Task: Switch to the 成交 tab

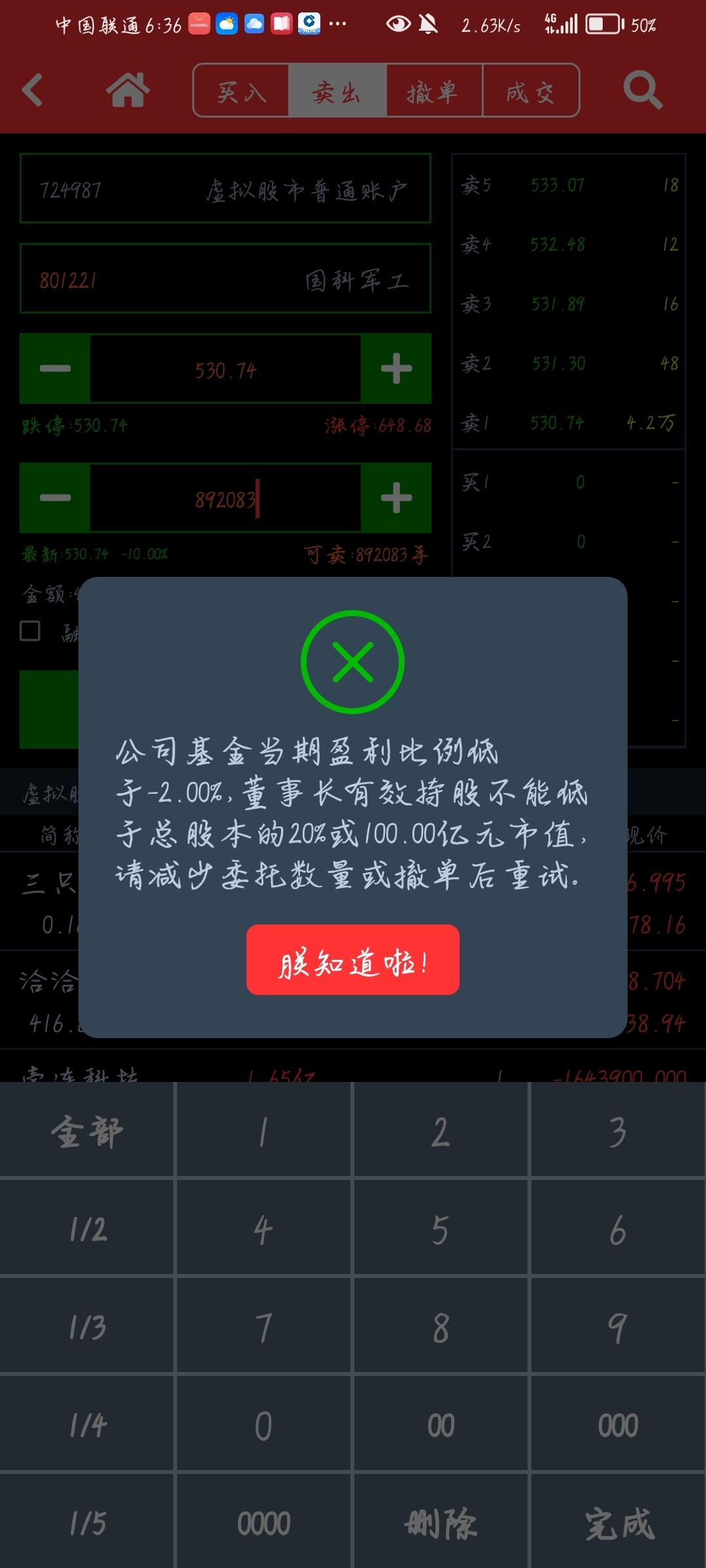Action: pyautogui.click(x=531, y=90)
